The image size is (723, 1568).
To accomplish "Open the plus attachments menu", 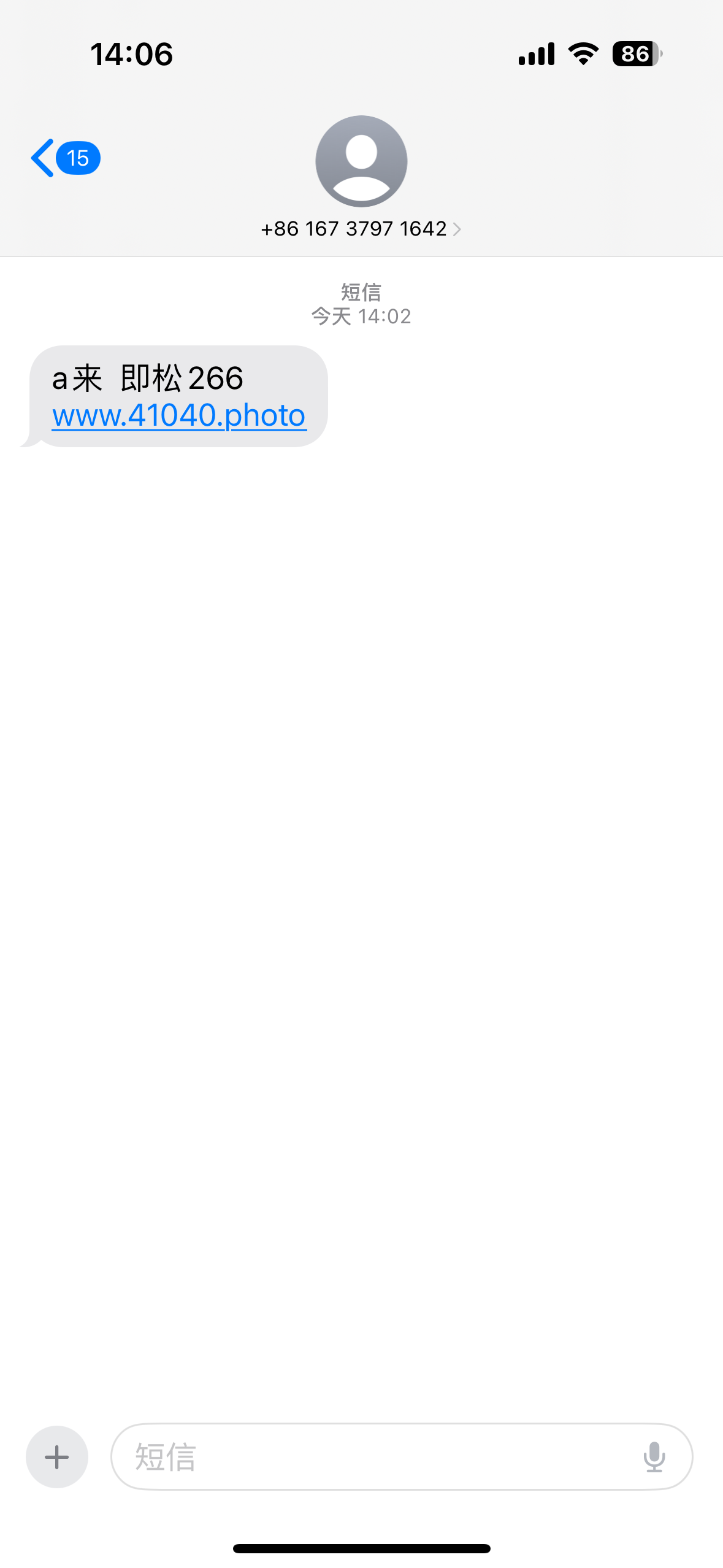I will pyautogui.click(x=57, y=1457).
